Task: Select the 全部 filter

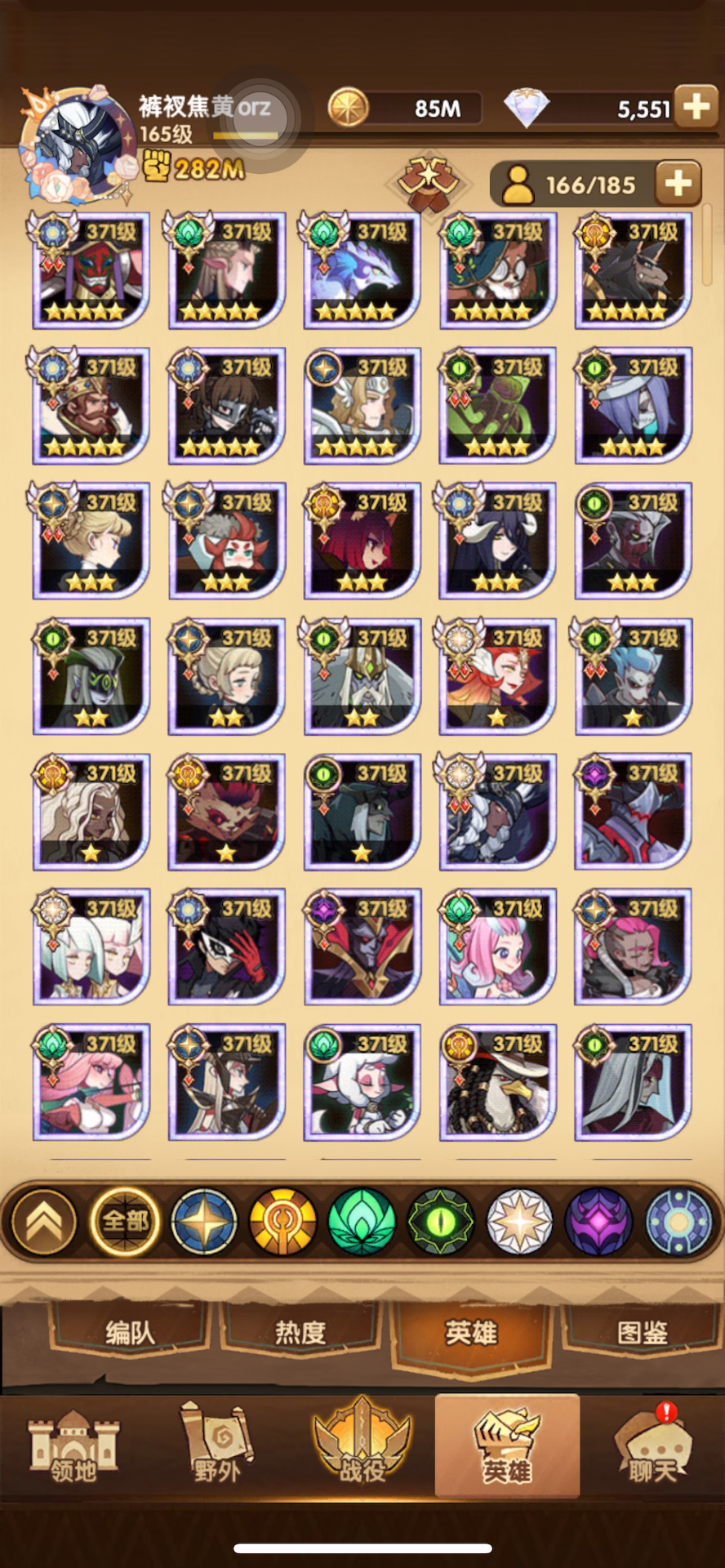Action: click(125, 1222)
